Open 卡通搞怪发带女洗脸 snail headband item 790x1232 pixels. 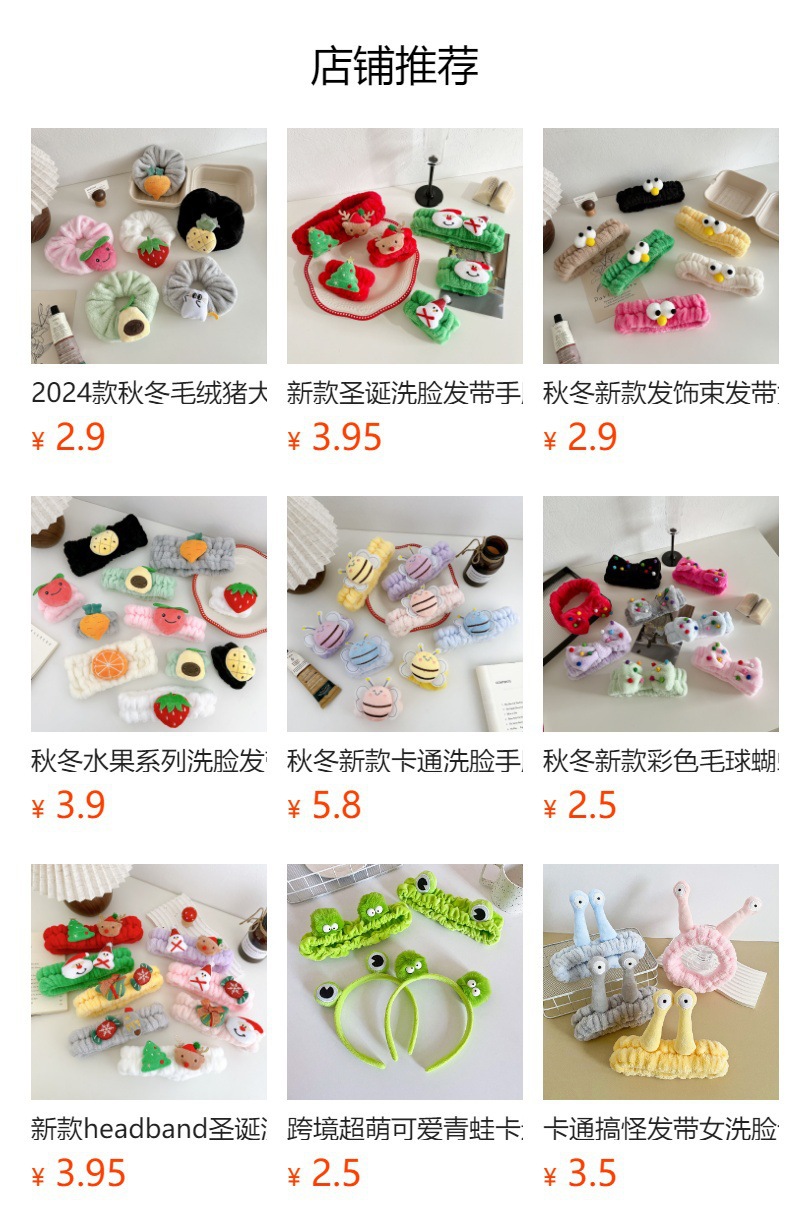(661, 982)
